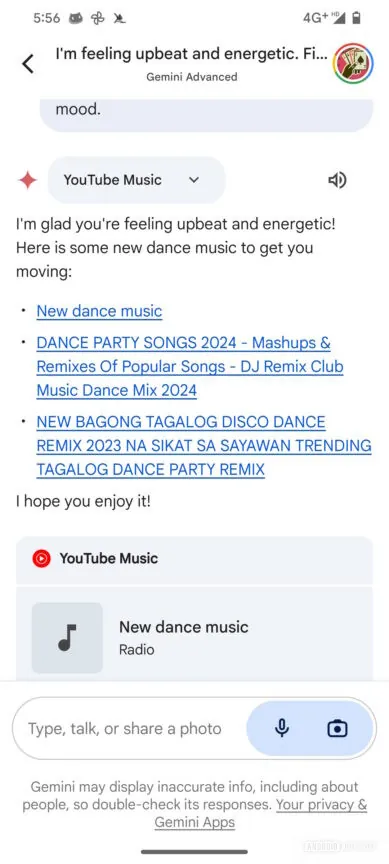Play the New dance music Radio card
This screenshot has width=389, height=864.
point(194,637)
